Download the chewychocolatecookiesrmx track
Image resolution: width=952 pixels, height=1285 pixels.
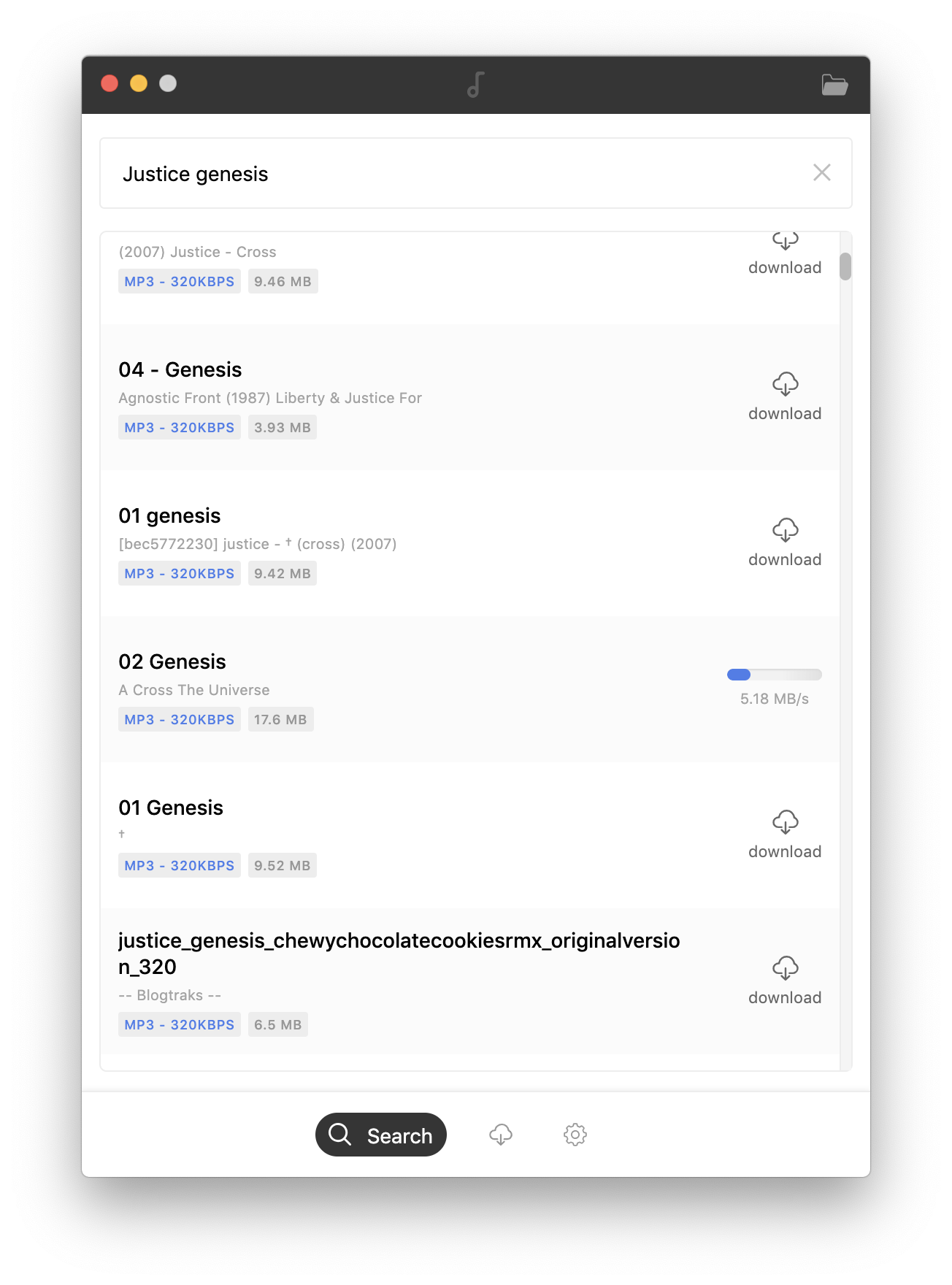click(785, 981)
